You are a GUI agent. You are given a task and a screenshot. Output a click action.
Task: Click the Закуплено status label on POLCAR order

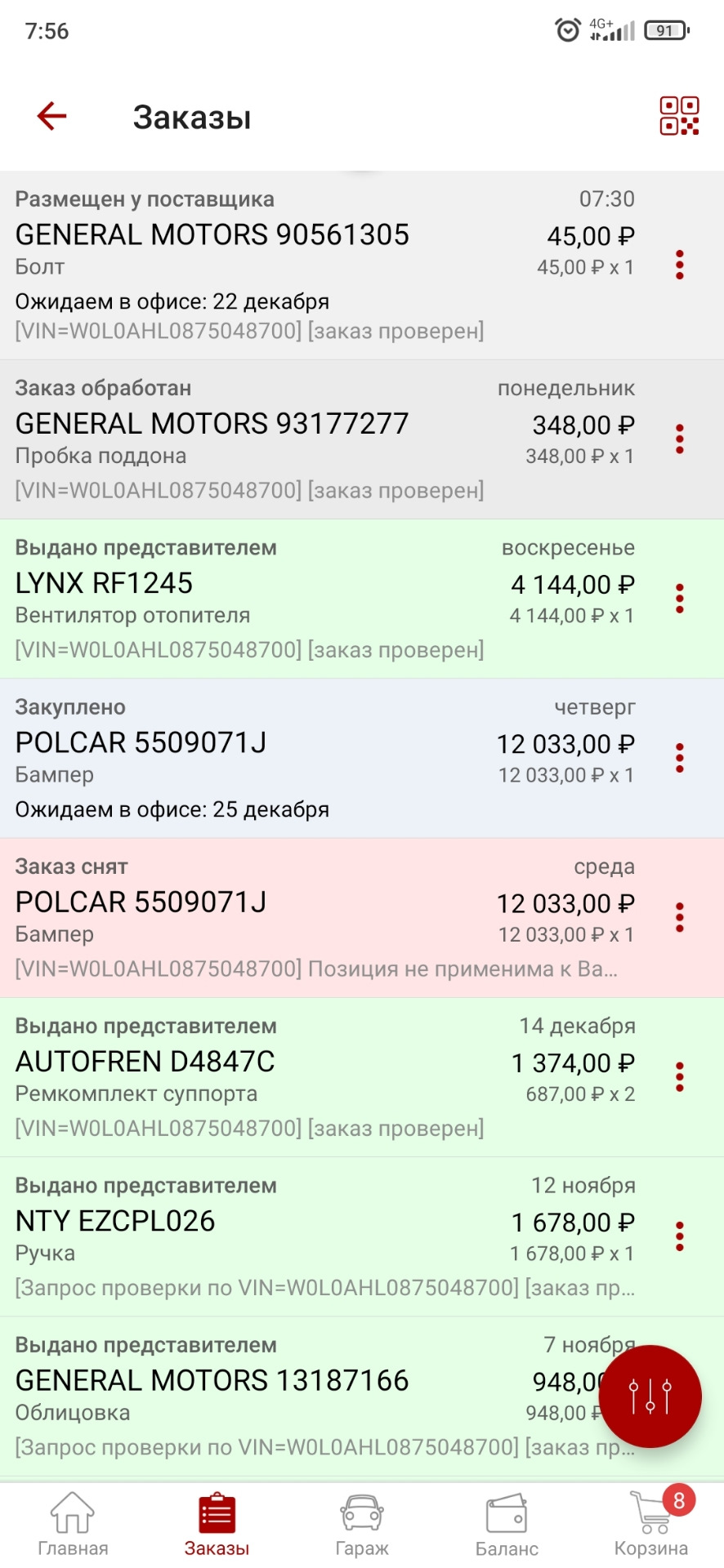coord(70,706)
